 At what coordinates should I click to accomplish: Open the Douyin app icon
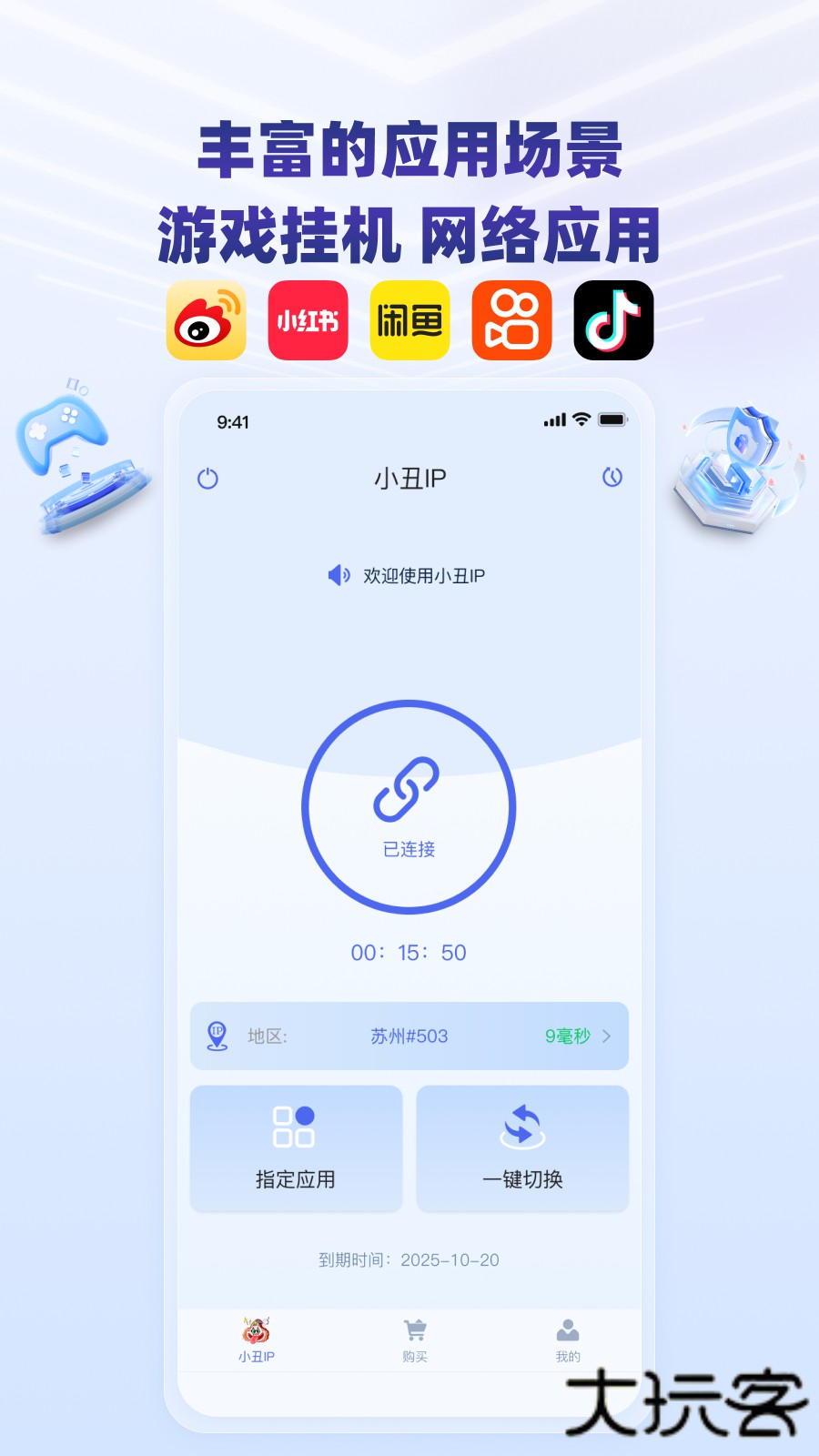pyautogui.click(x=613, y=322)
